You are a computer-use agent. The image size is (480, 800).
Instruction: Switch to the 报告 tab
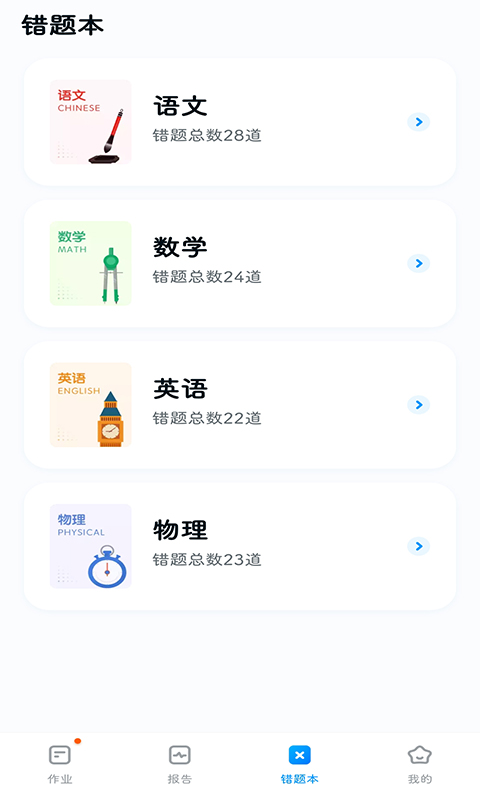click(x=180, y=764)
